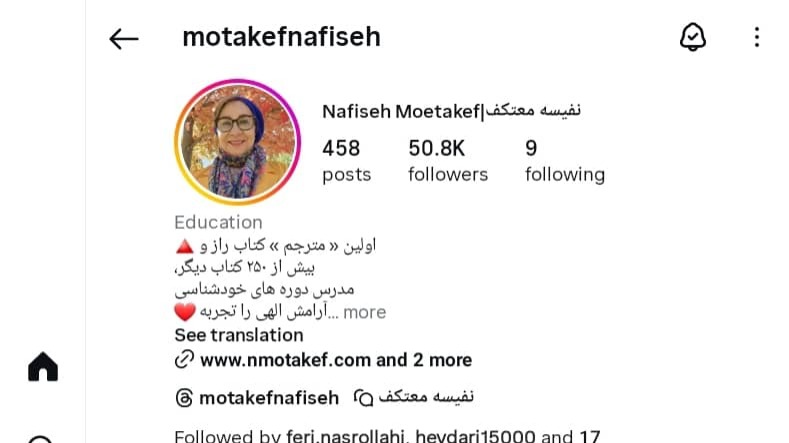Show the 9 following accounts
The height and width of the screenshot is (443, 789).
564,161
